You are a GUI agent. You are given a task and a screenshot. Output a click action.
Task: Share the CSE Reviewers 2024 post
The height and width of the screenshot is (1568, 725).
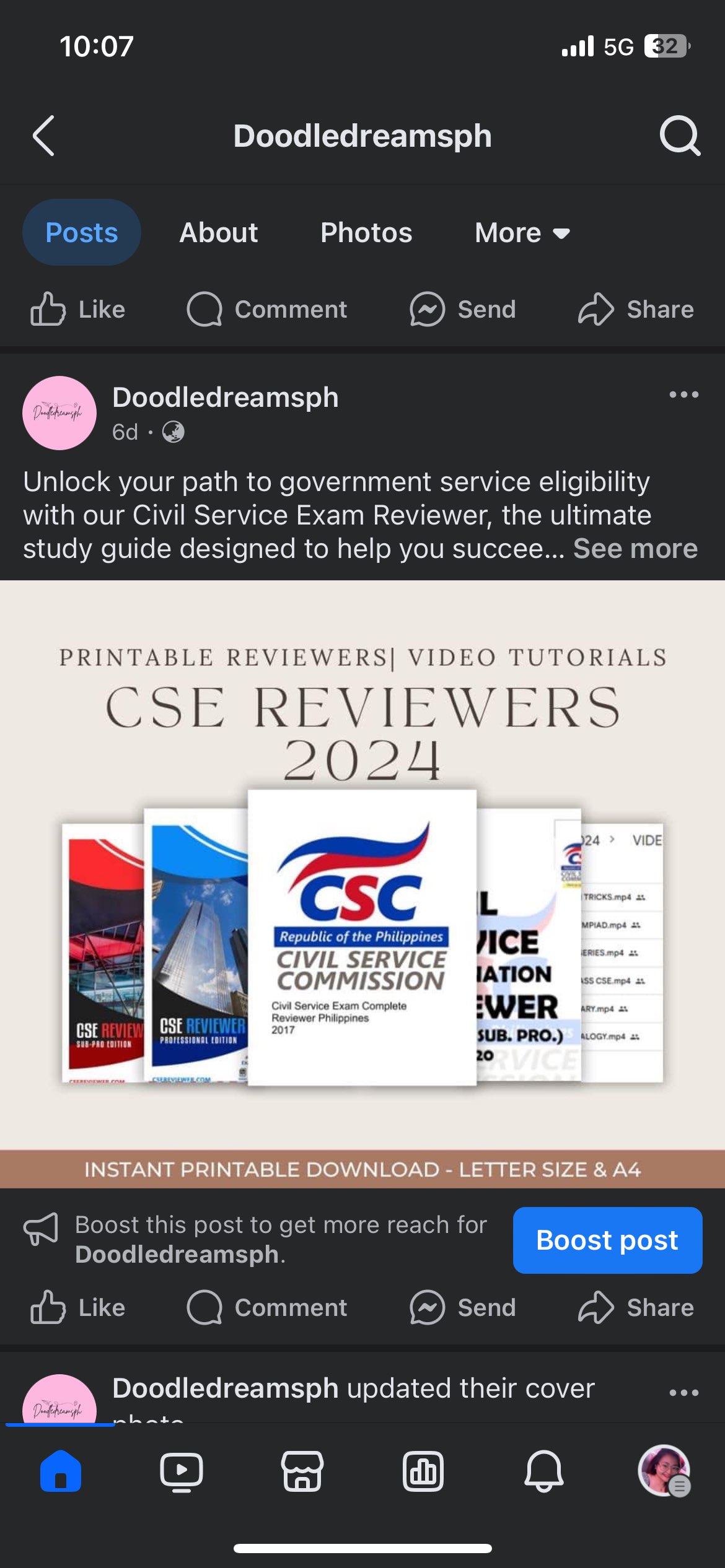636,1307
